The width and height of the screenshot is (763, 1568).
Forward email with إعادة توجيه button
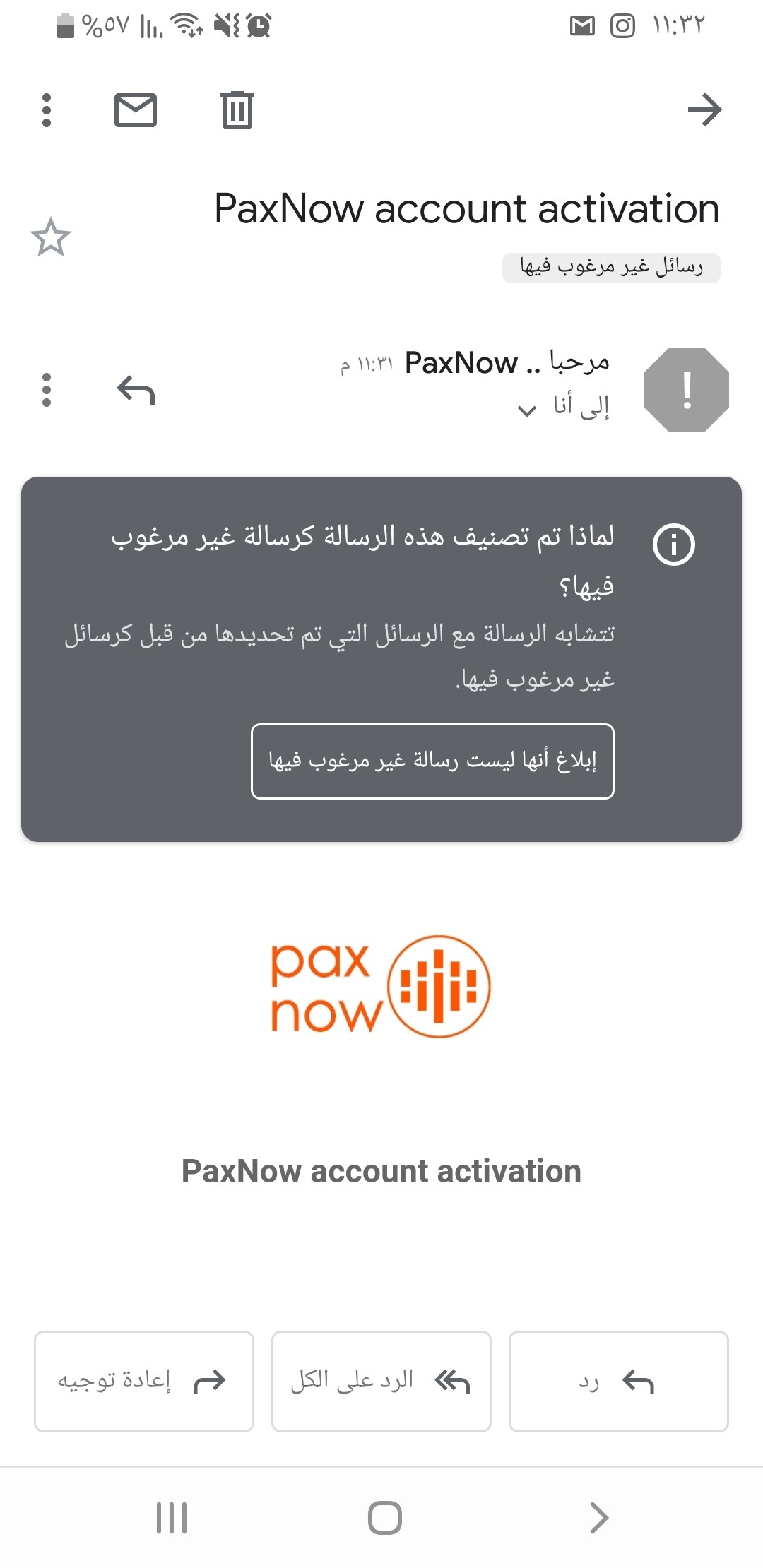click(144, 1382)
